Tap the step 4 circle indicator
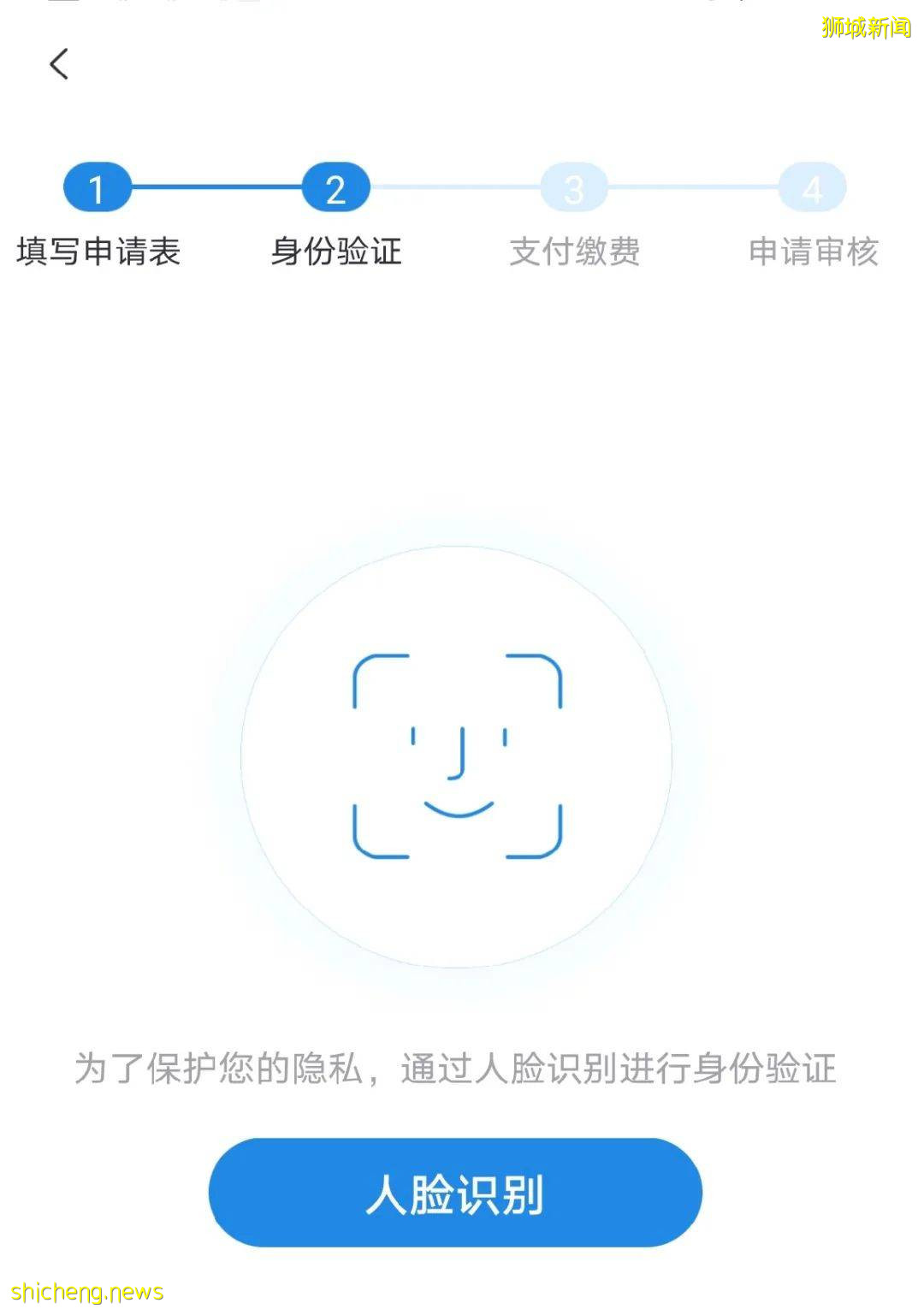The height and width of the screenshot is (1309, 924). pyautogui.click(x=813, y=188)
